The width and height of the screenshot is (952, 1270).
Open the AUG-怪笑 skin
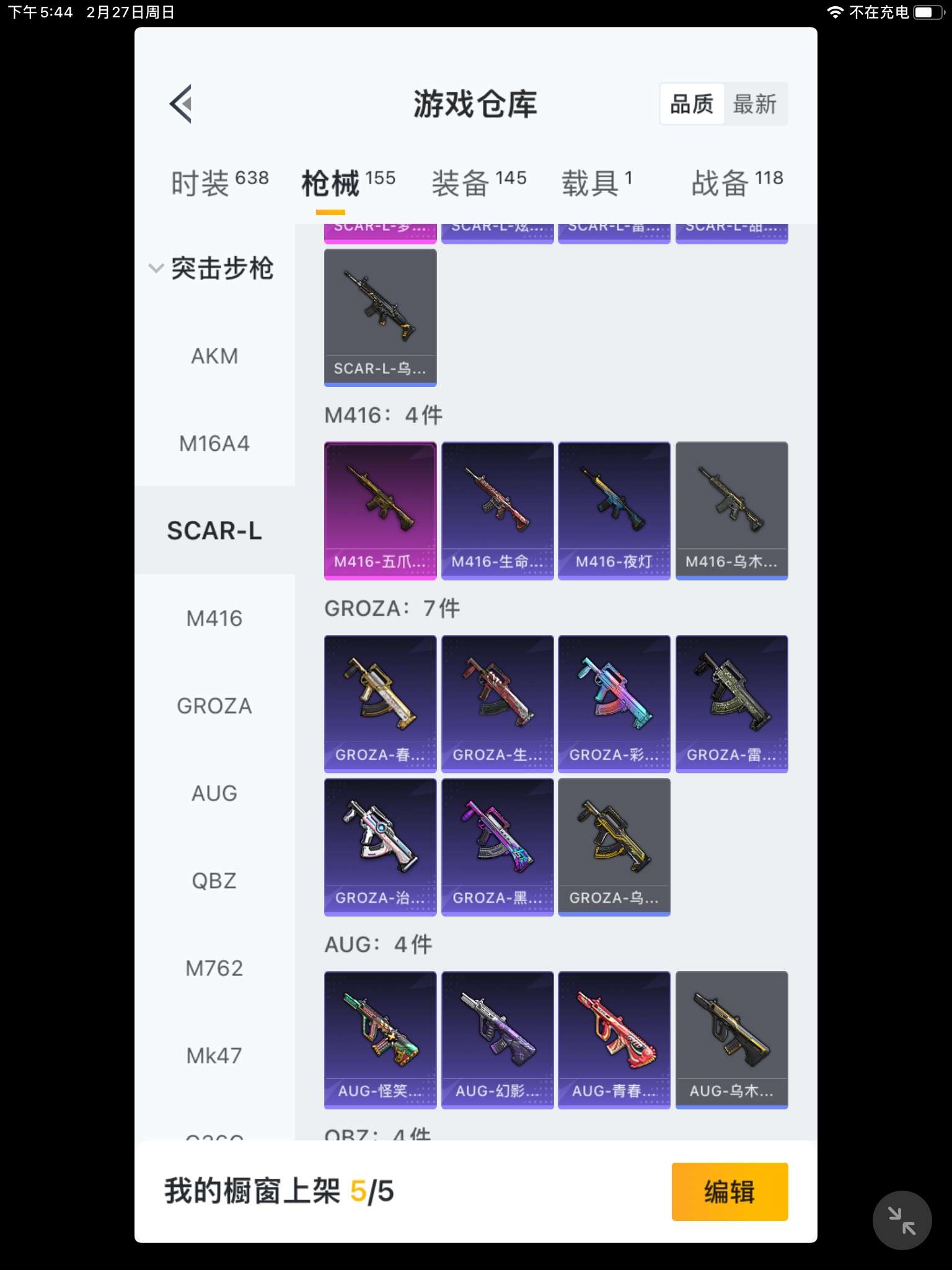tap(380, 1040)
